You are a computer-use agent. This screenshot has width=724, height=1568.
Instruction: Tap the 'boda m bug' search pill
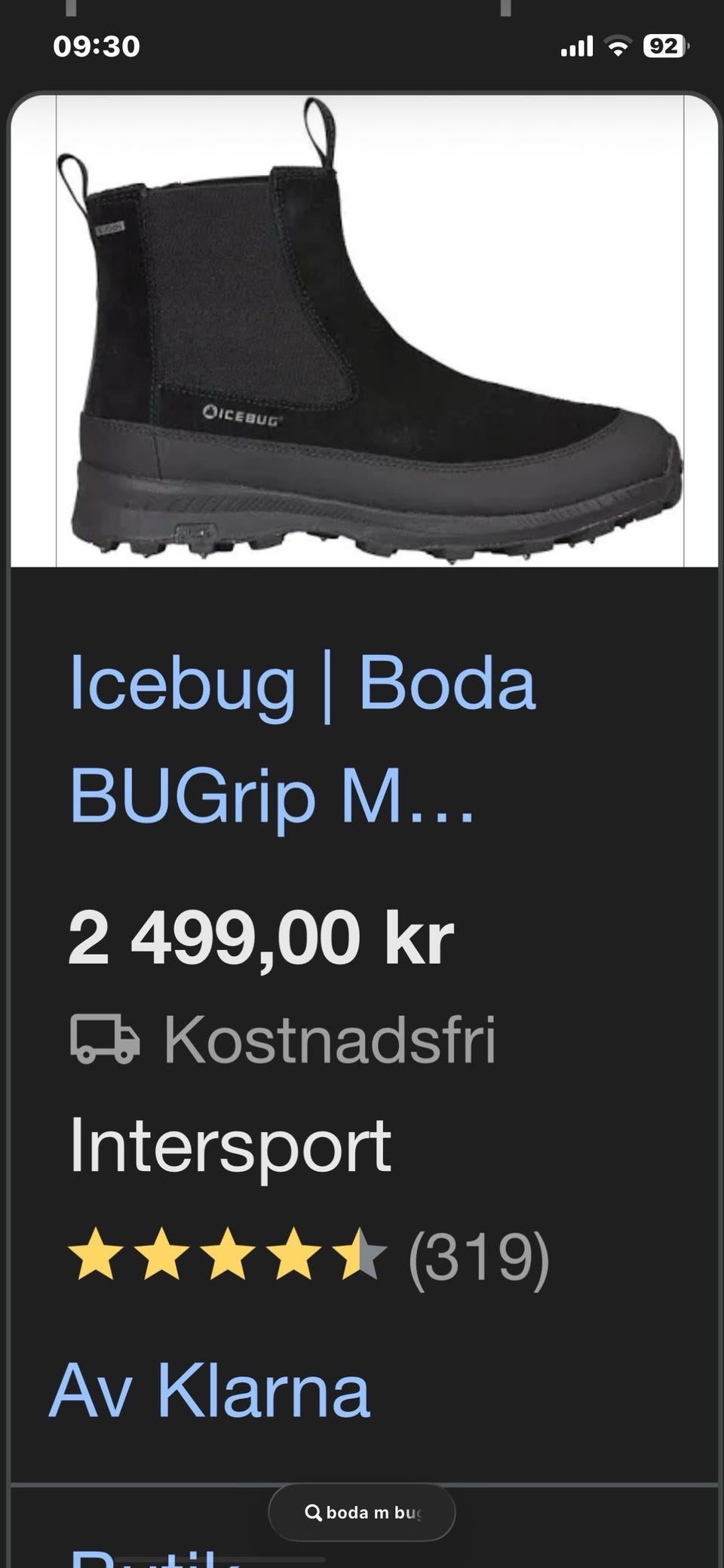tap(362, 1512)
